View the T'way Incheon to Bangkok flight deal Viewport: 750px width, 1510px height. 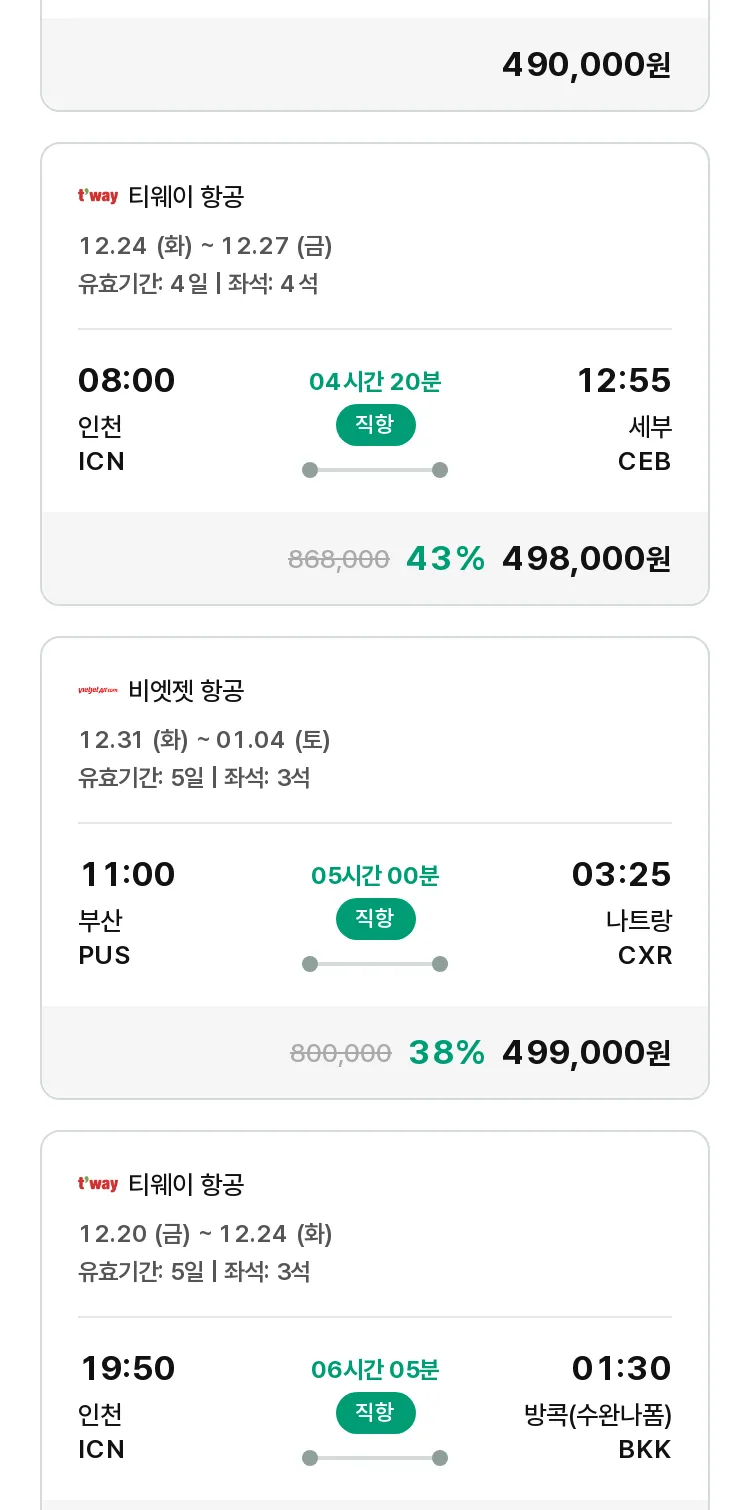click(374, 1362)
